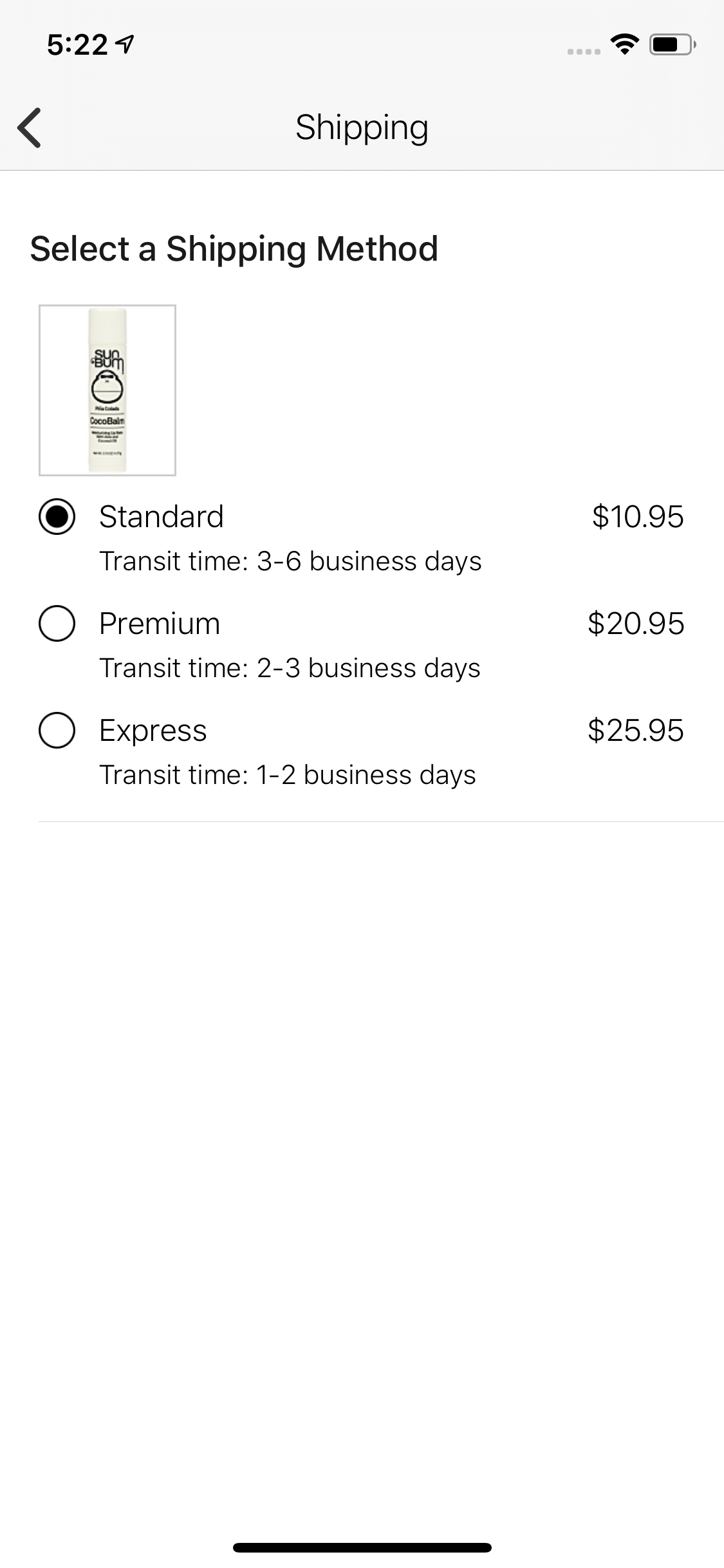The image size is (724, 1568).
Task: Open the Sun Bum CocoBalm product thumbnail
Action: click(107, 389)
